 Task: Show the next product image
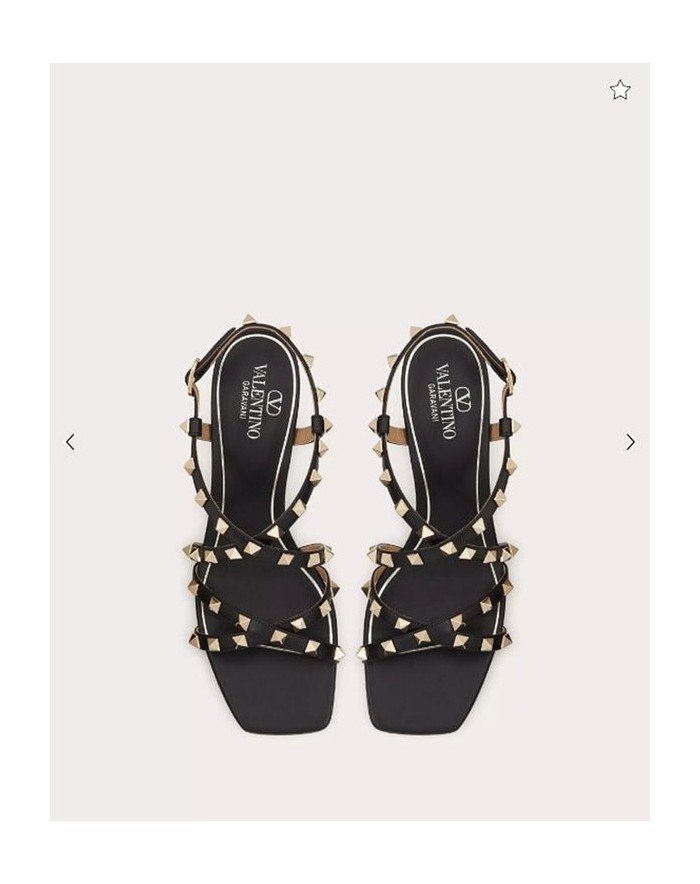point(630,442)
